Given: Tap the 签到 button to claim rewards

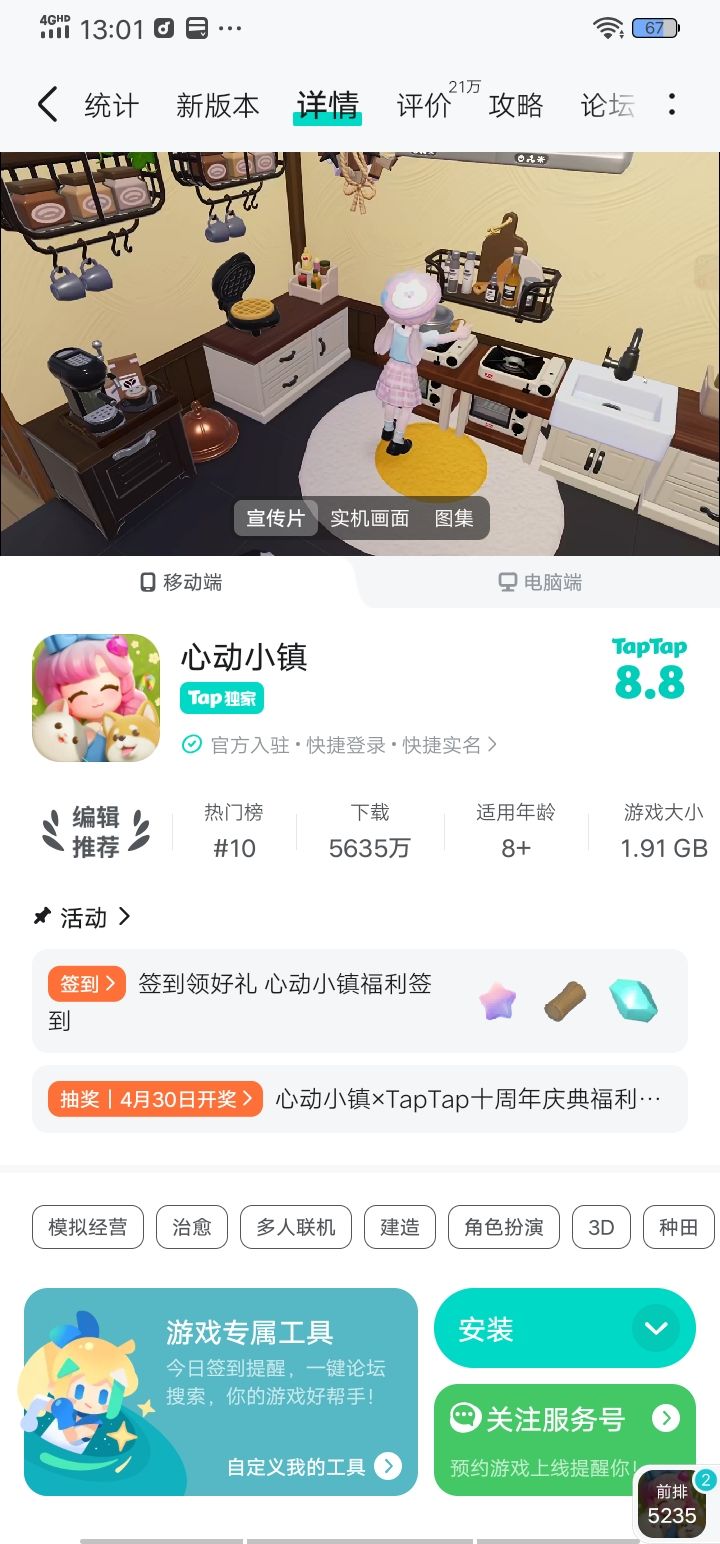Looking at the screenshot, I should tap(85, 984).
